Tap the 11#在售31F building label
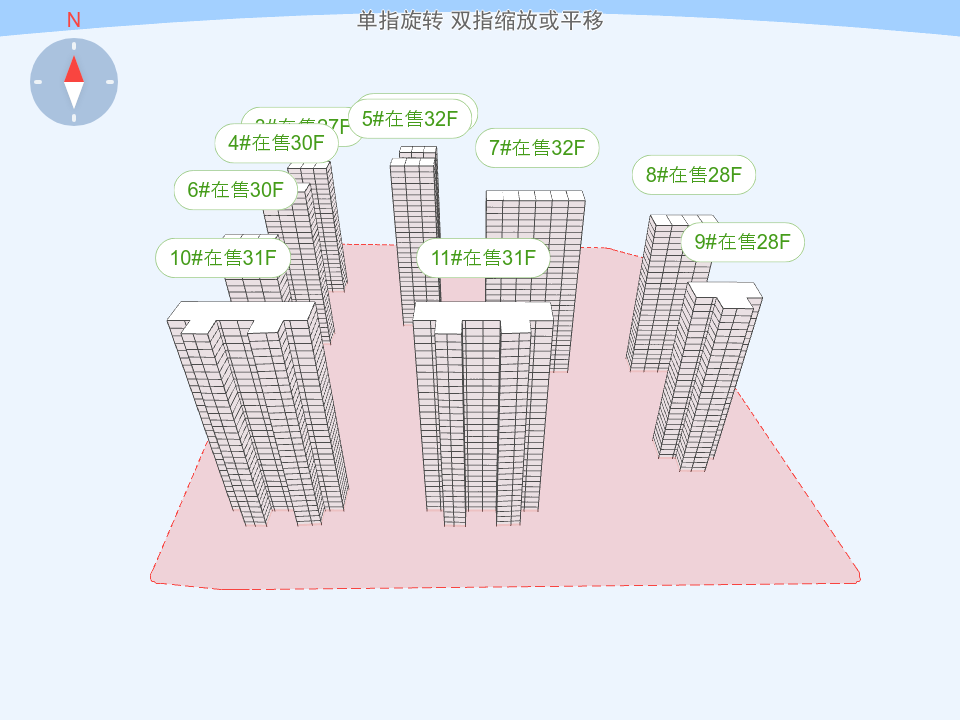Screen dimensions: 960x720 [483, 258]
